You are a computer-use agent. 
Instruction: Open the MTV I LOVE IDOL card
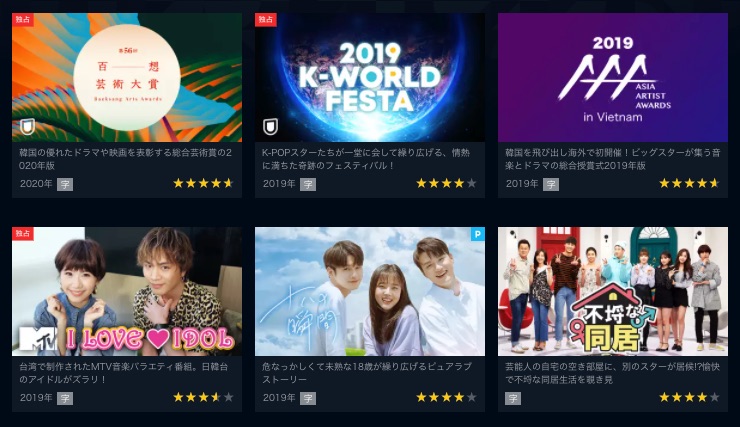[127, 292]
